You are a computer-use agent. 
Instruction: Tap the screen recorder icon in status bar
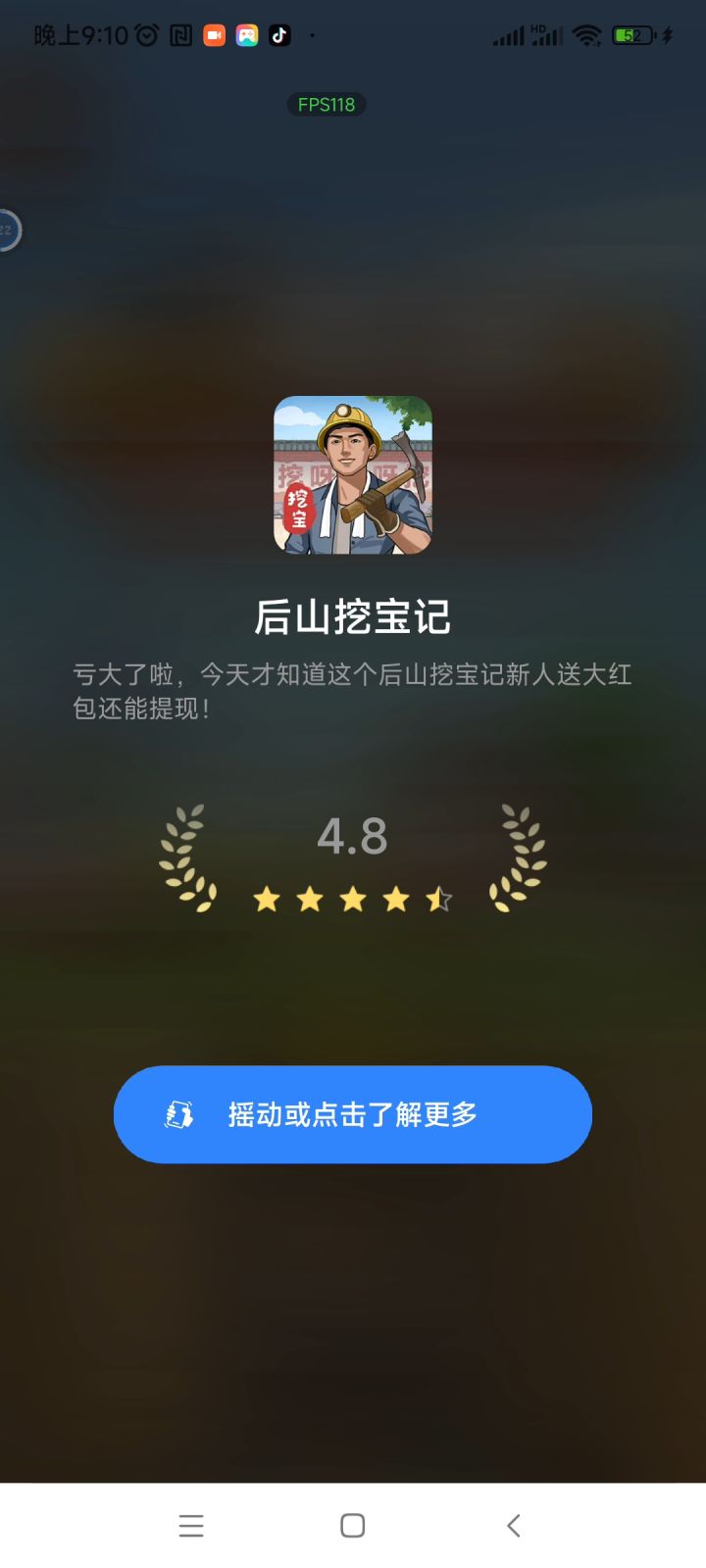coord(214,35)
